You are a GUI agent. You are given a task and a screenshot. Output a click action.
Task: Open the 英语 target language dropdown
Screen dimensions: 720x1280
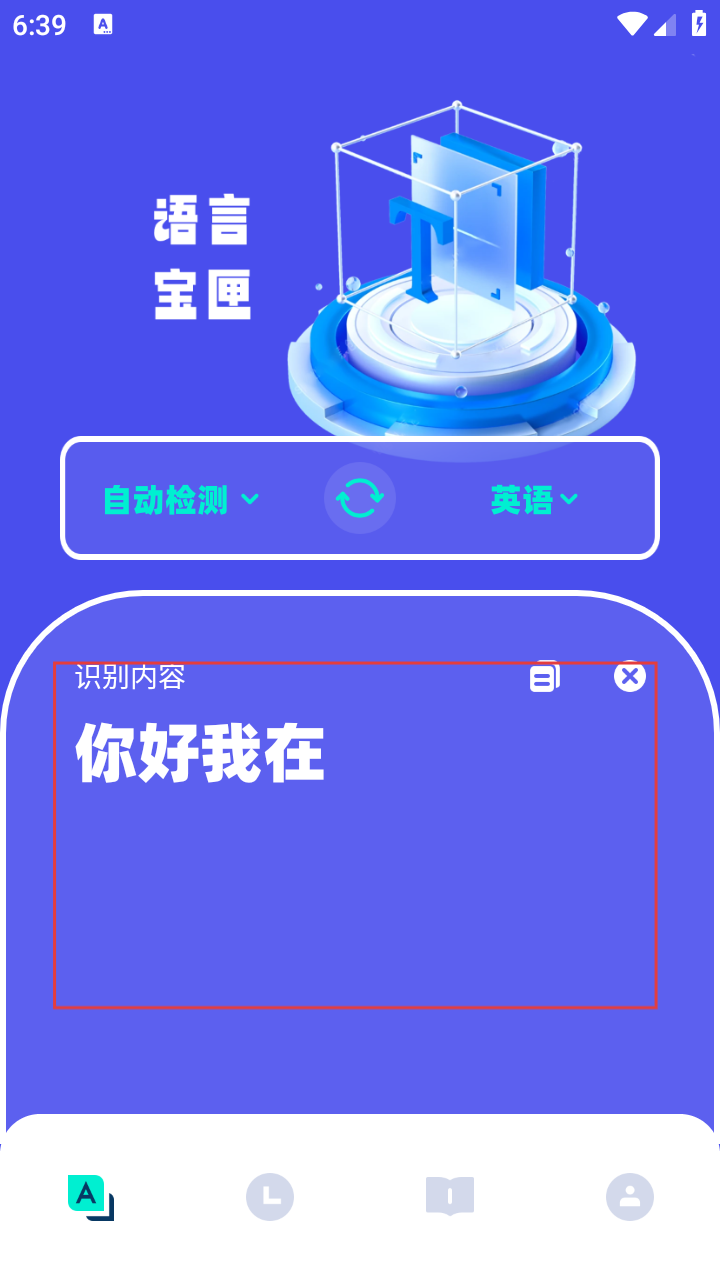[x=534, y=499]
